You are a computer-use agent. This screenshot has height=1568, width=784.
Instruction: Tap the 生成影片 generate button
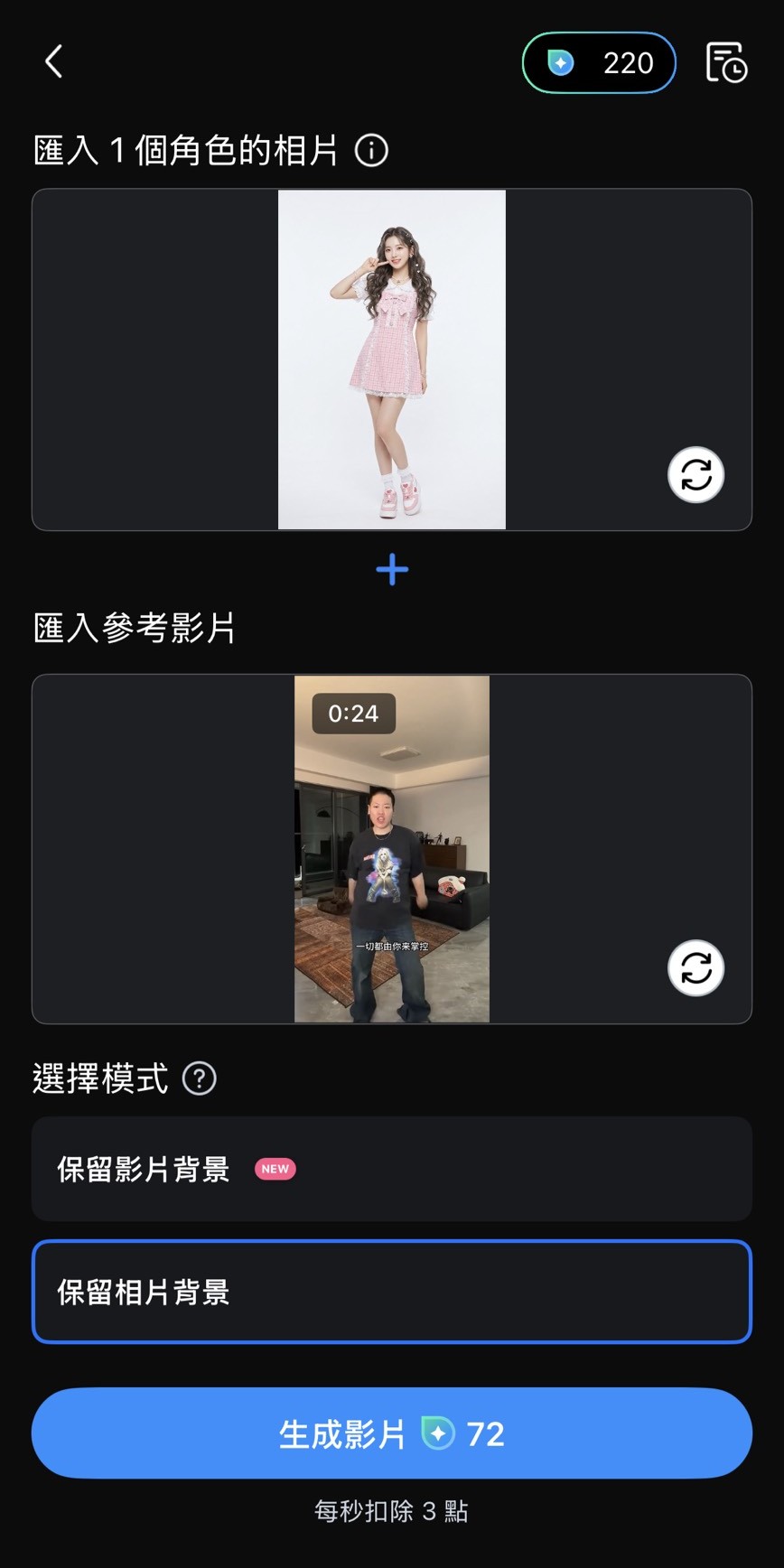(392, 1433)
